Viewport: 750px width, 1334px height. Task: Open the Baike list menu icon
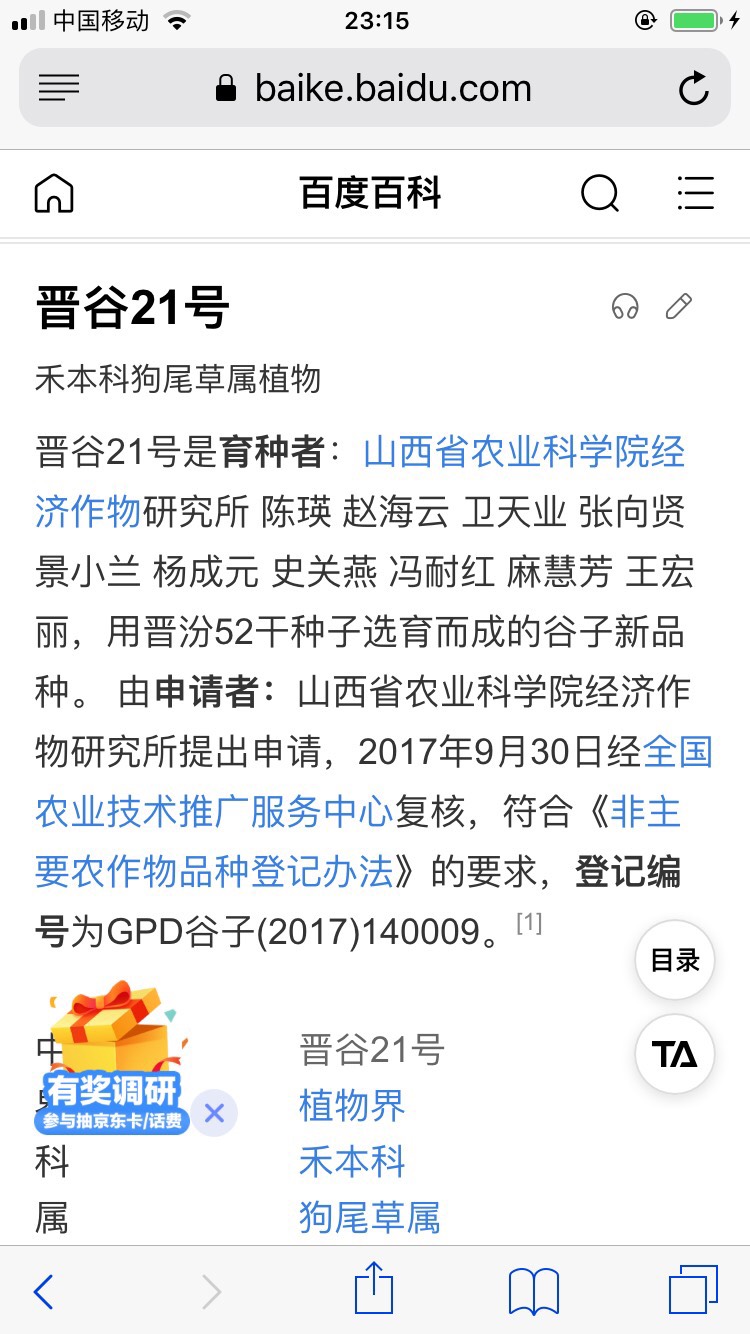coord(695,193)
